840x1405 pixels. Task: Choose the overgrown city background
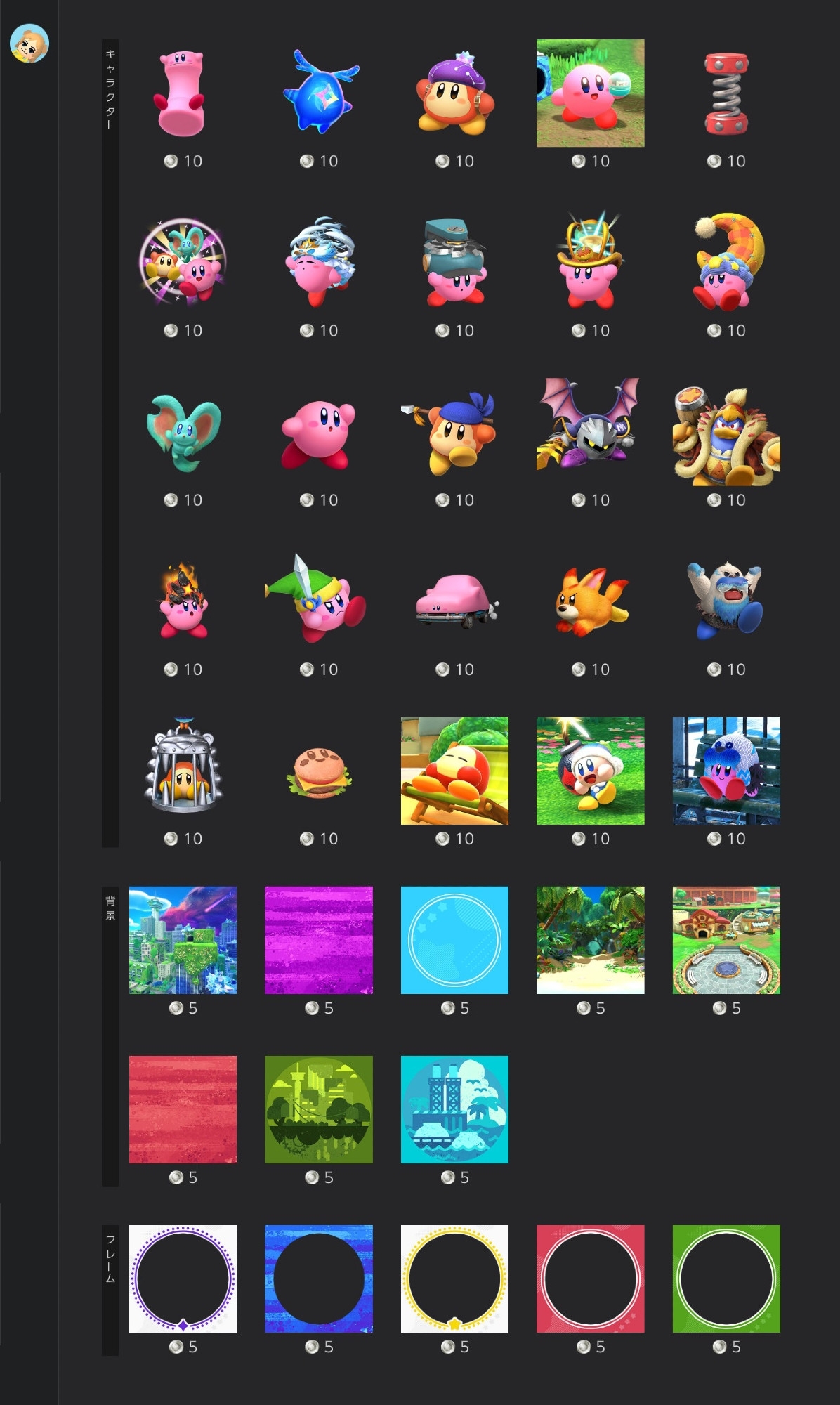(183, 940)
